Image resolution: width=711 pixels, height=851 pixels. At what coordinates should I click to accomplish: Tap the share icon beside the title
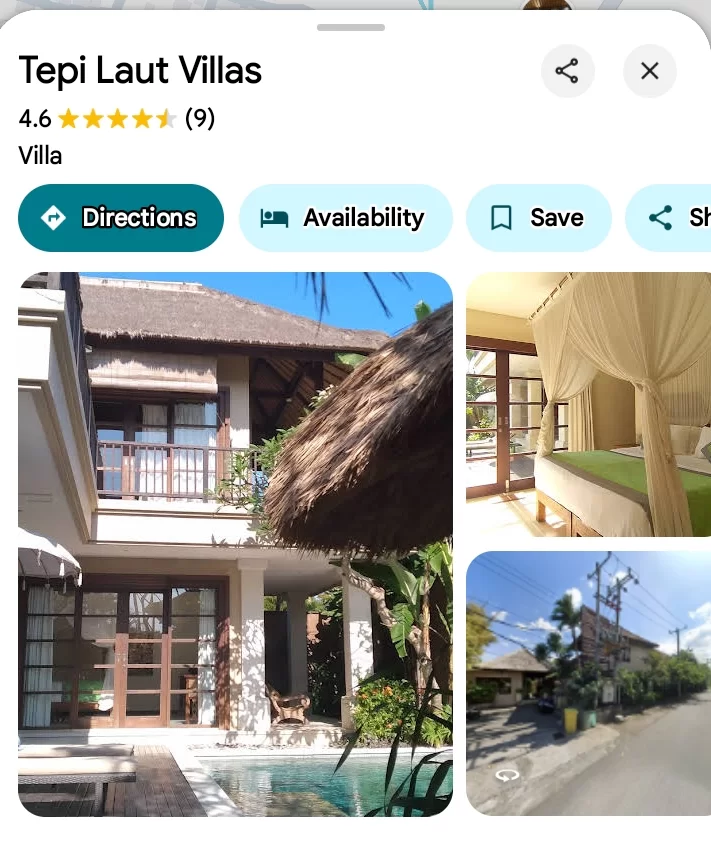[567, 71]
